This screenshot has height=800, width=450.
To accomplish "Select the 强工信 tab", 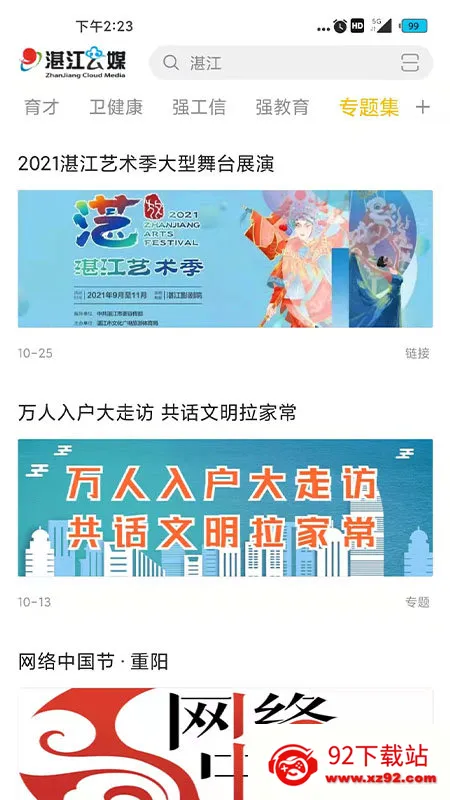I will pyautogui.click(x=198, y=107).
